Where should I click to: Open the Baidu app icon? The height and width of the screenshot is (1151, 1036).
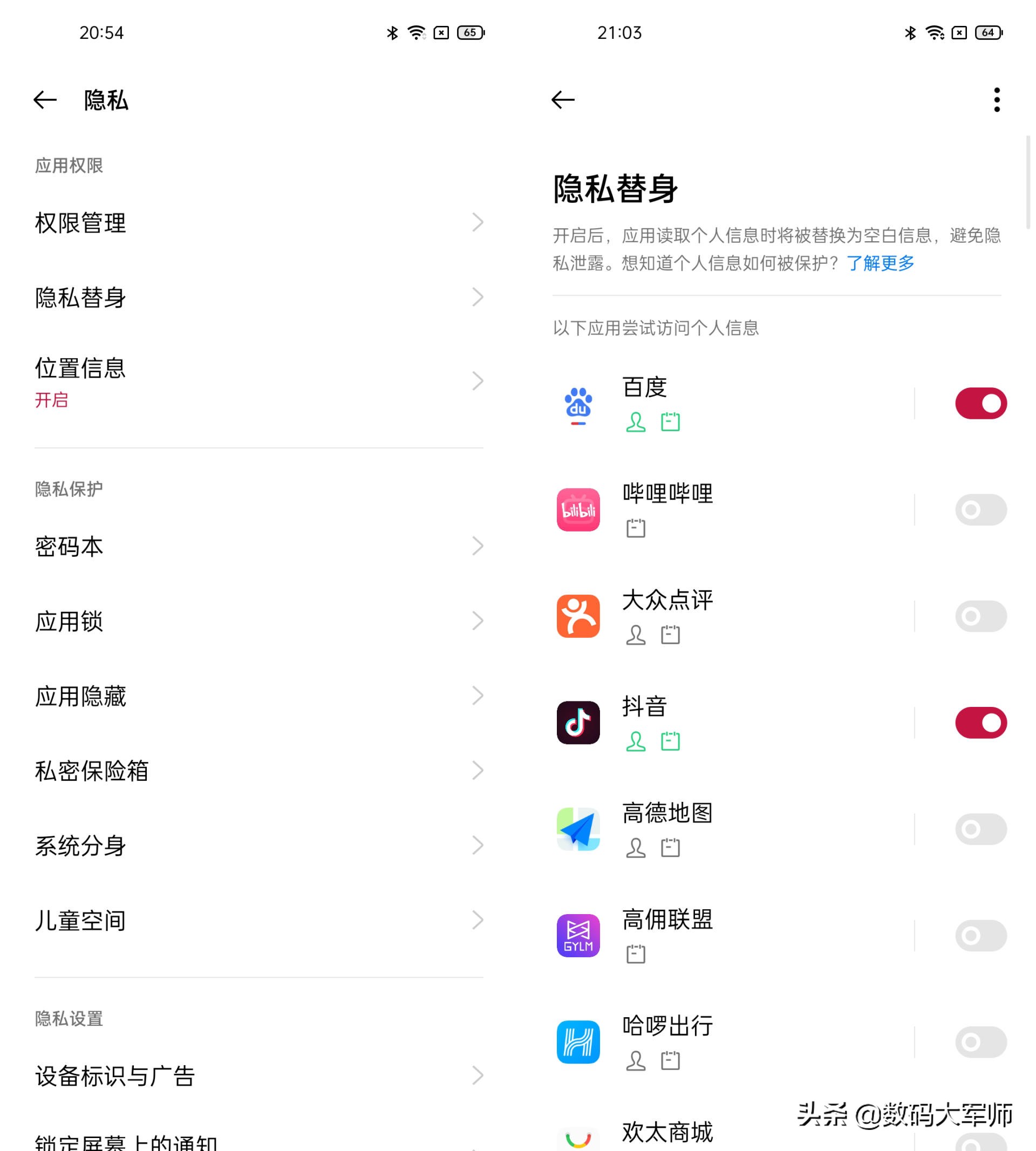click(579, 404)
